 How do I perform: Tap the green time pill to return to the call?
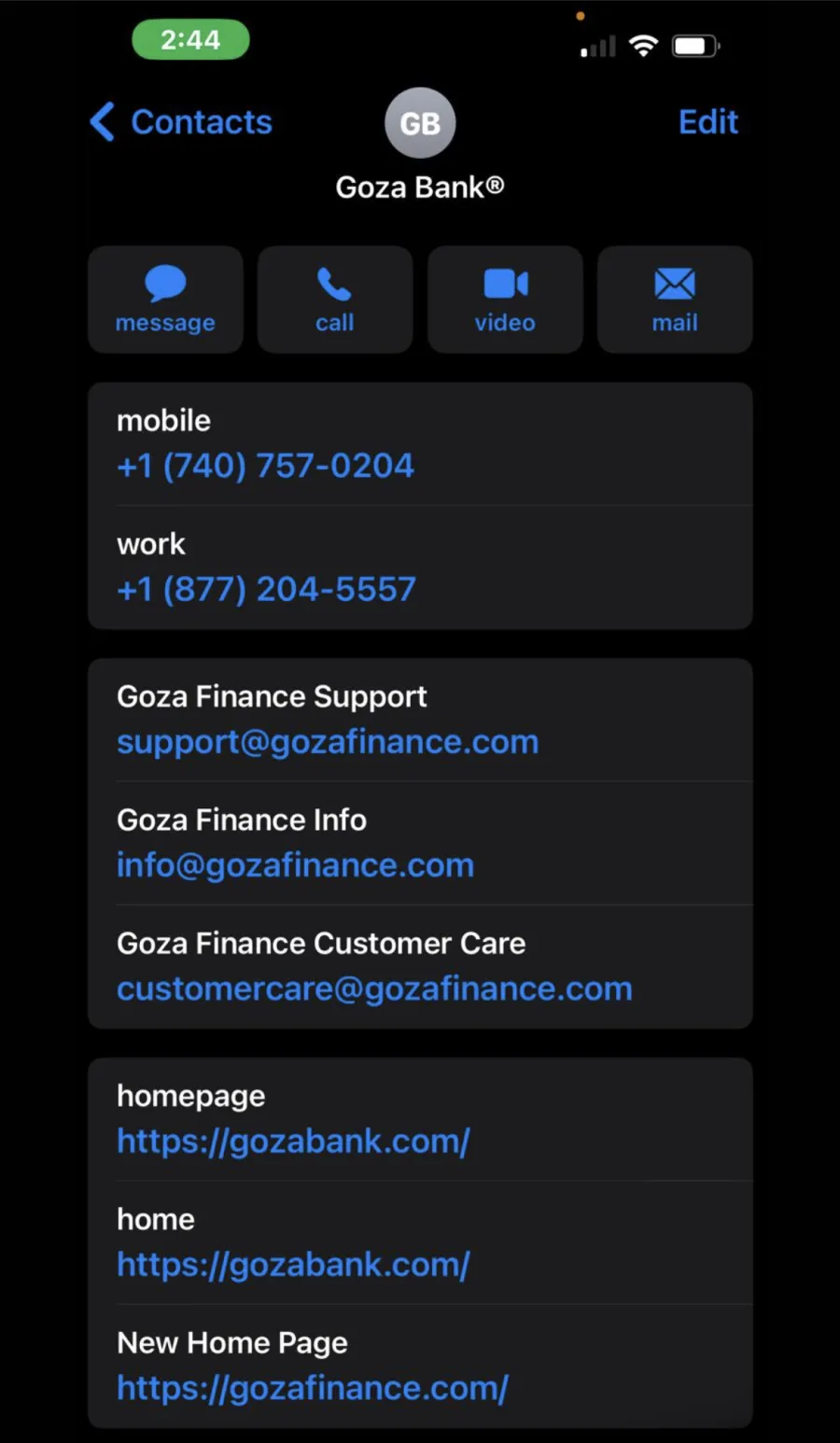click(190, 40)
